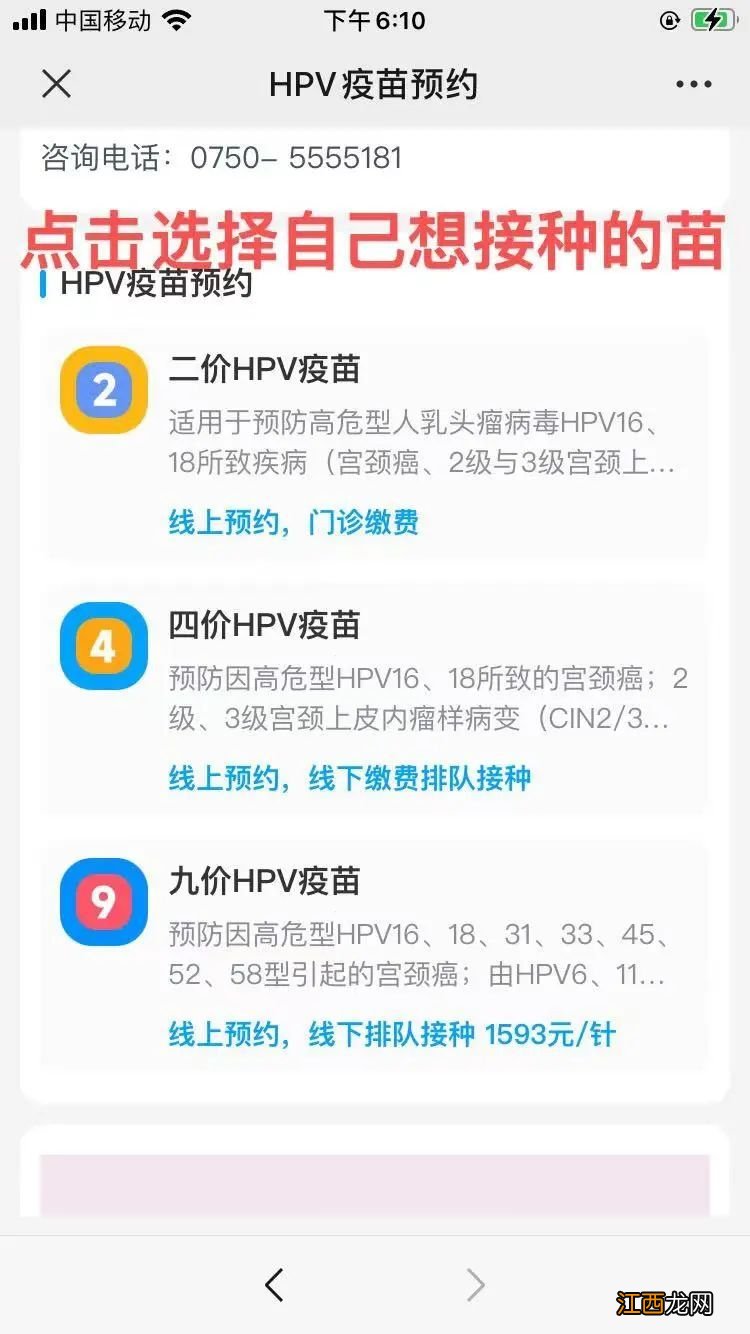Image resolution: width=750 pixels, height=1334 pixels.
Task: Select the 二价HPV疫苗 card title
Action: coord(262,370)
